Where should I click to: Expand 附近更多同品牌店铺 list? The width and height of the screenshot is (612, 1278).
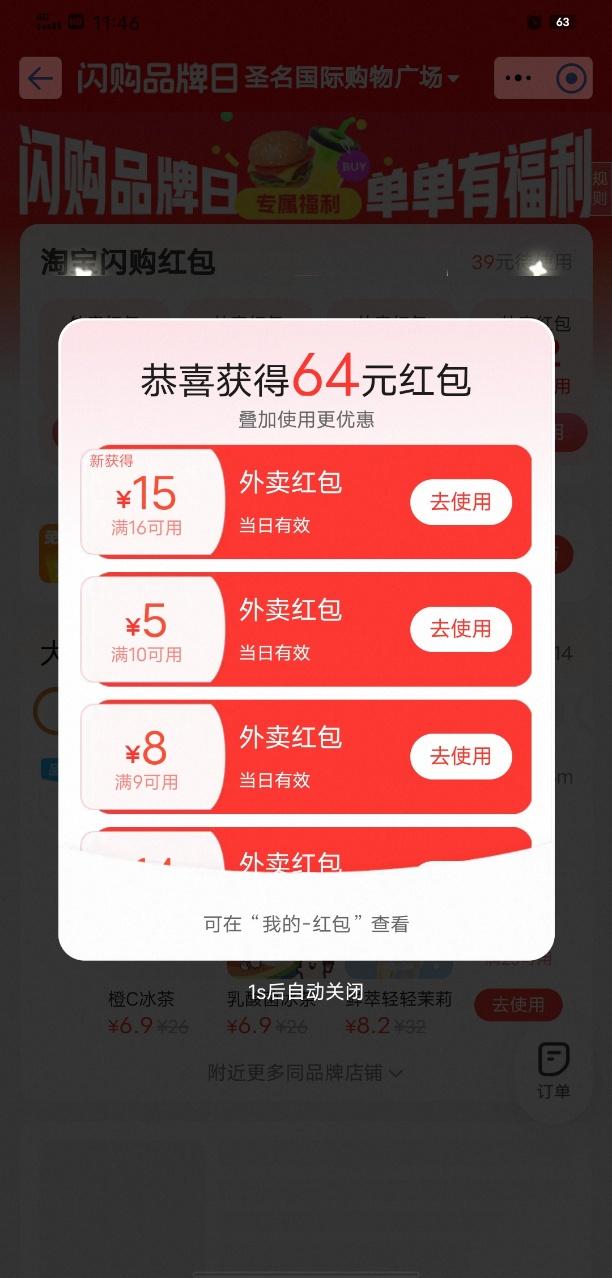[305, 1072]
